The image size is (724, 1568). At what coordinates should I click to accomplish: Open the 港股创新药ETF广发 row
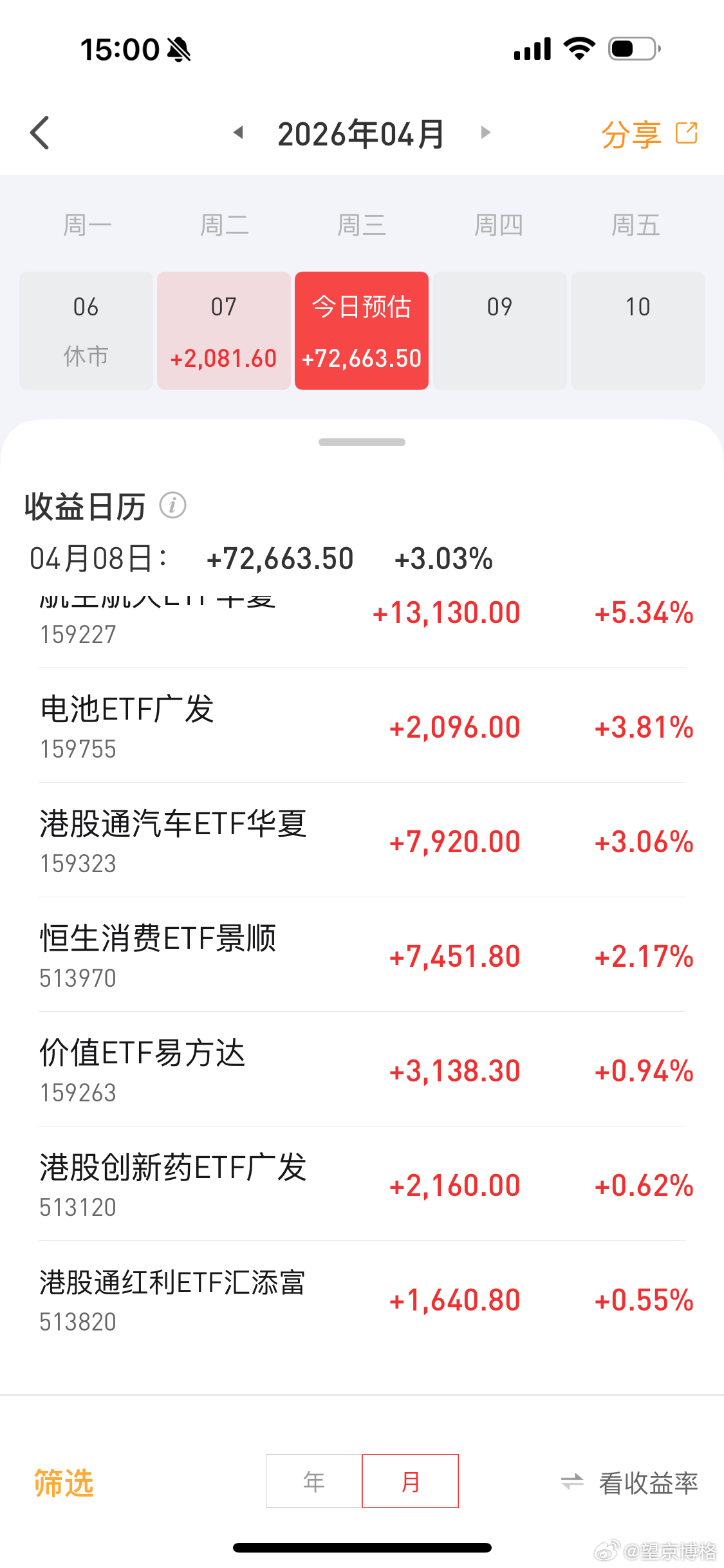tap(362, 1184)
